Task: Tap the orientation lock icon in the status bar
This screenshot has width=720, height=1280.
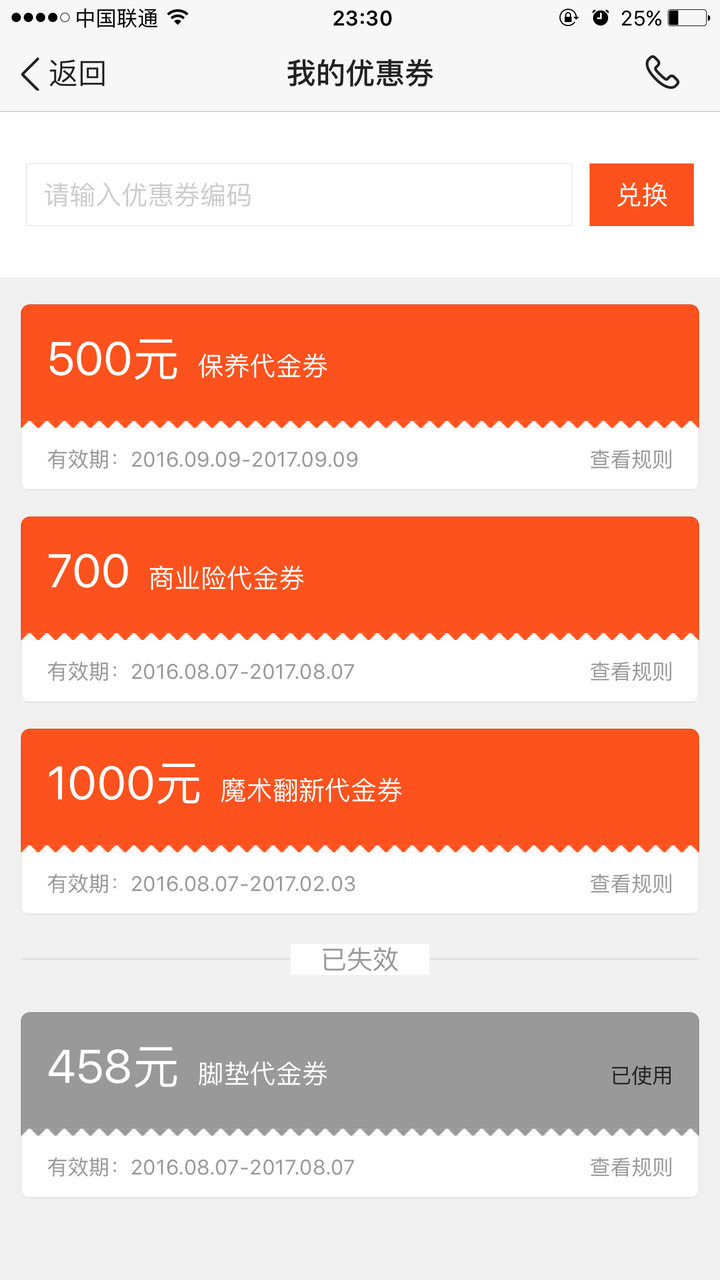Action: click(x=569, y=16)
